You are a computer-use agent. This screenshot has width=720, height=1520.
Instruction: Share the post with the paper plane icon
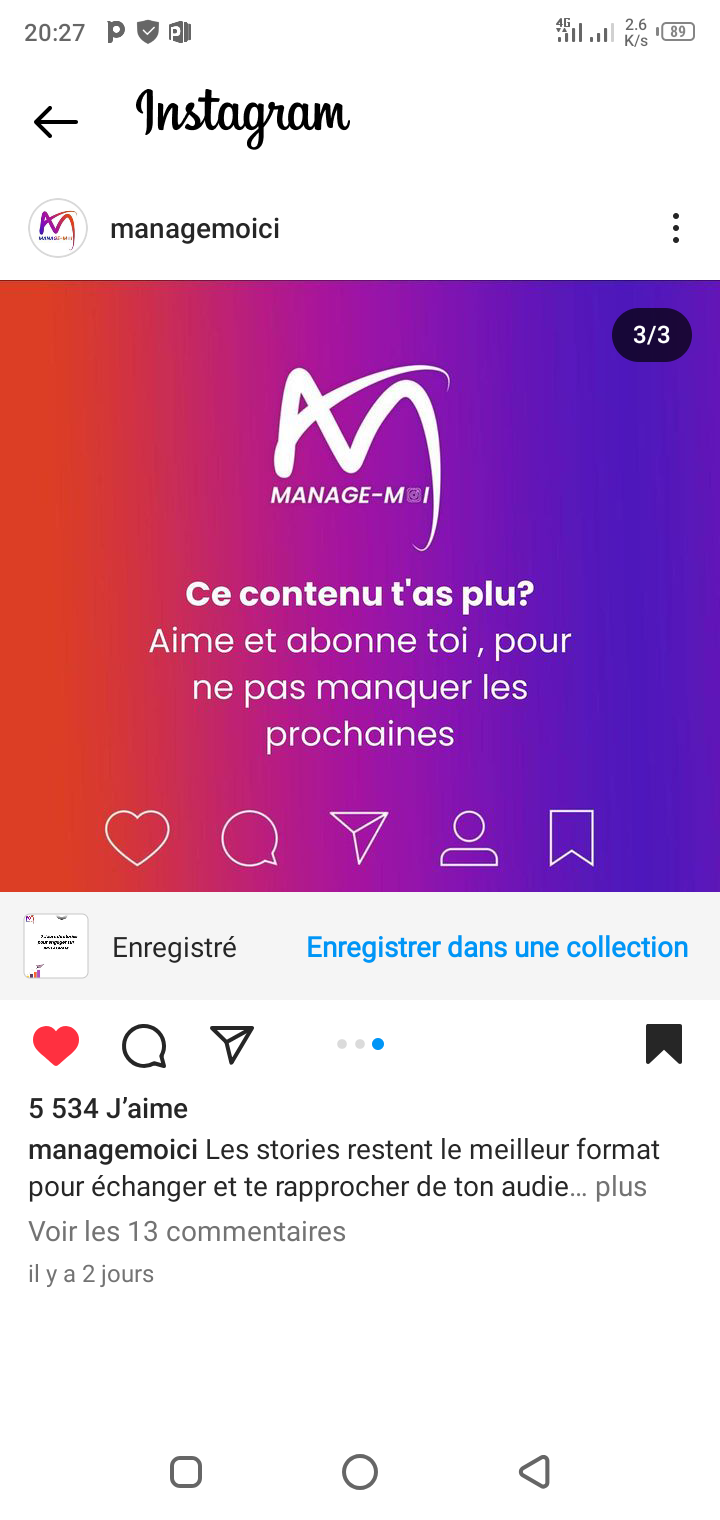232,1045
